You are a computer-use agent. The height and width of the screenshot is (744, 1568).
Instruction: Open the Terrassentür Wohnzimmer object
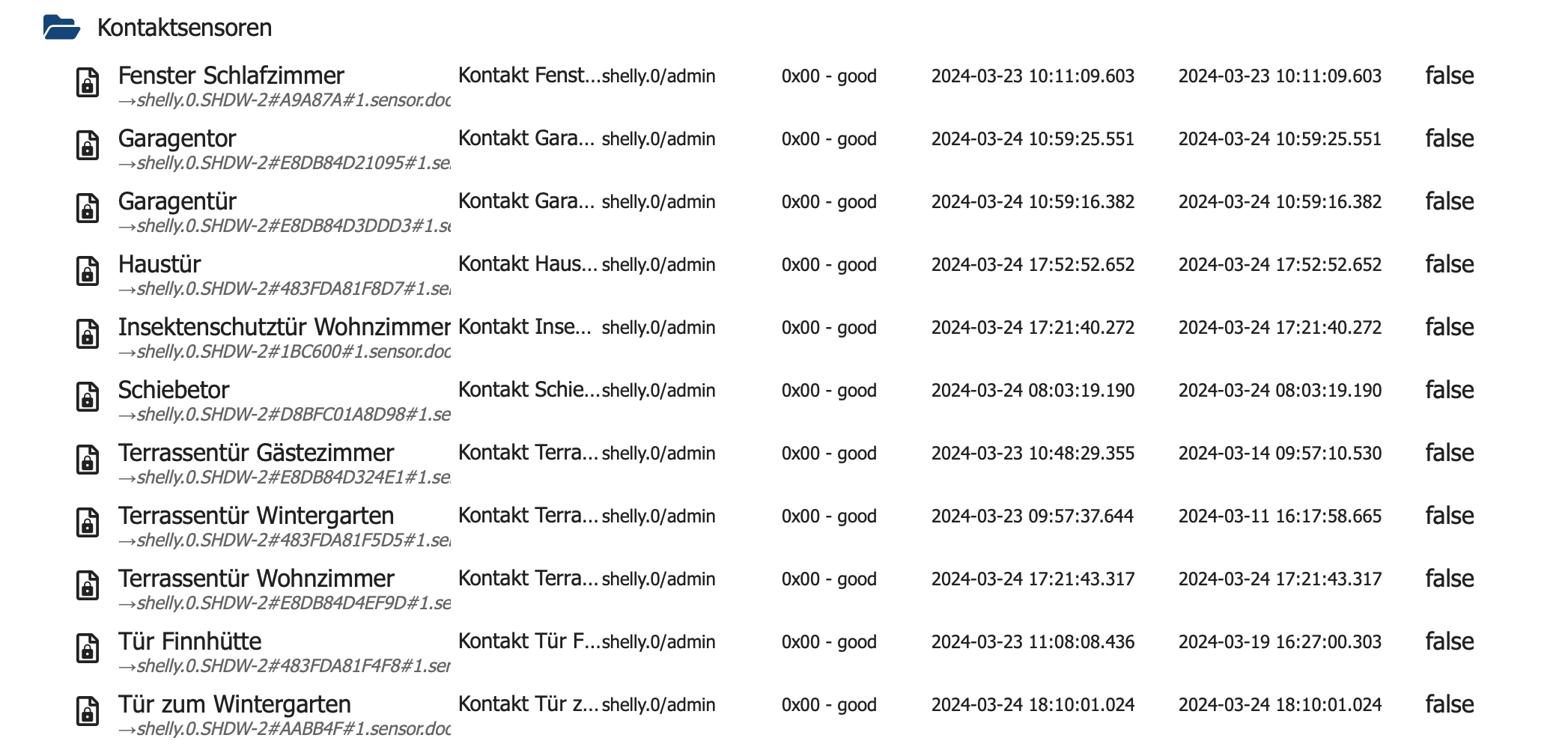pyautogui.click(x=255, y=579)
